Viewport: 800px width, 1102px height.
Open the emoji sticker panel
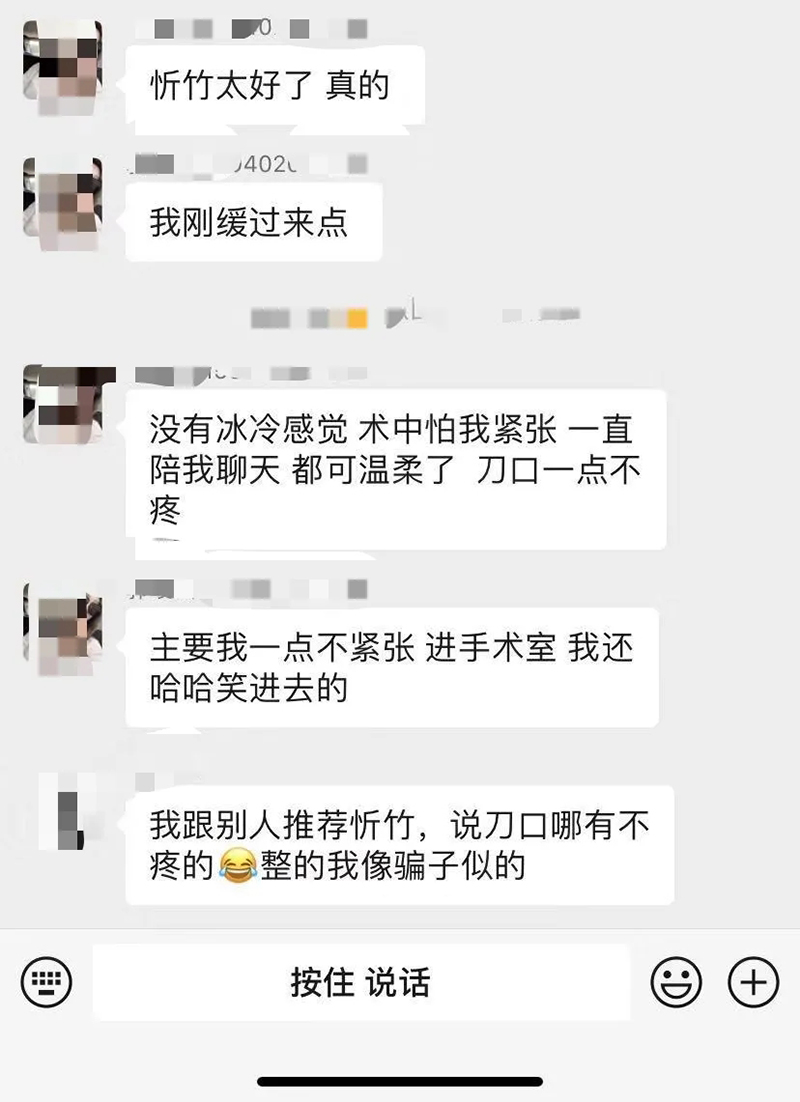pyautogui.click(x=677, y=982)
